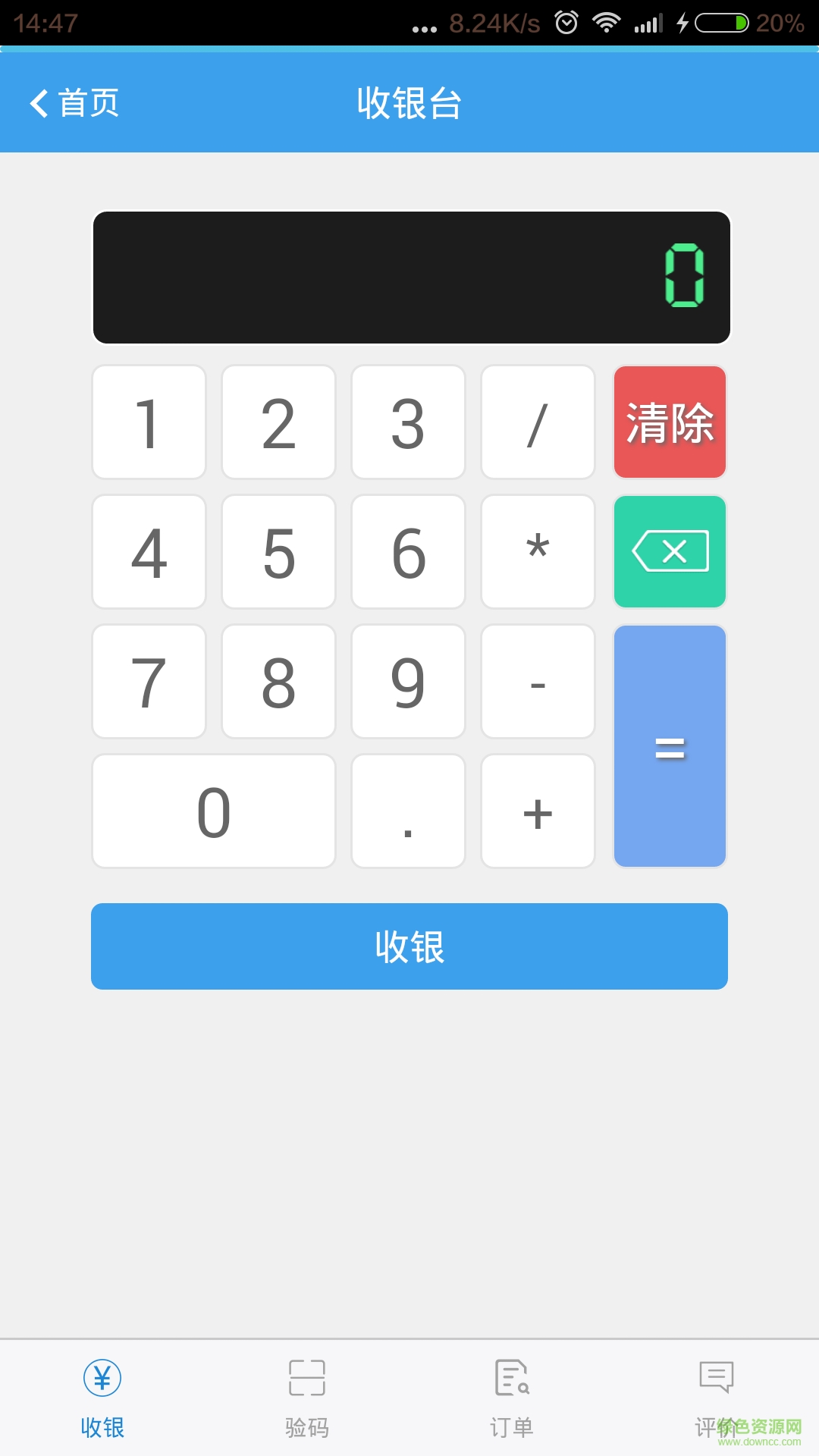The width and height of the screenshot is (819, 1456).
Task: Enter digit 5 on keypad
Action: pos(278,551)
